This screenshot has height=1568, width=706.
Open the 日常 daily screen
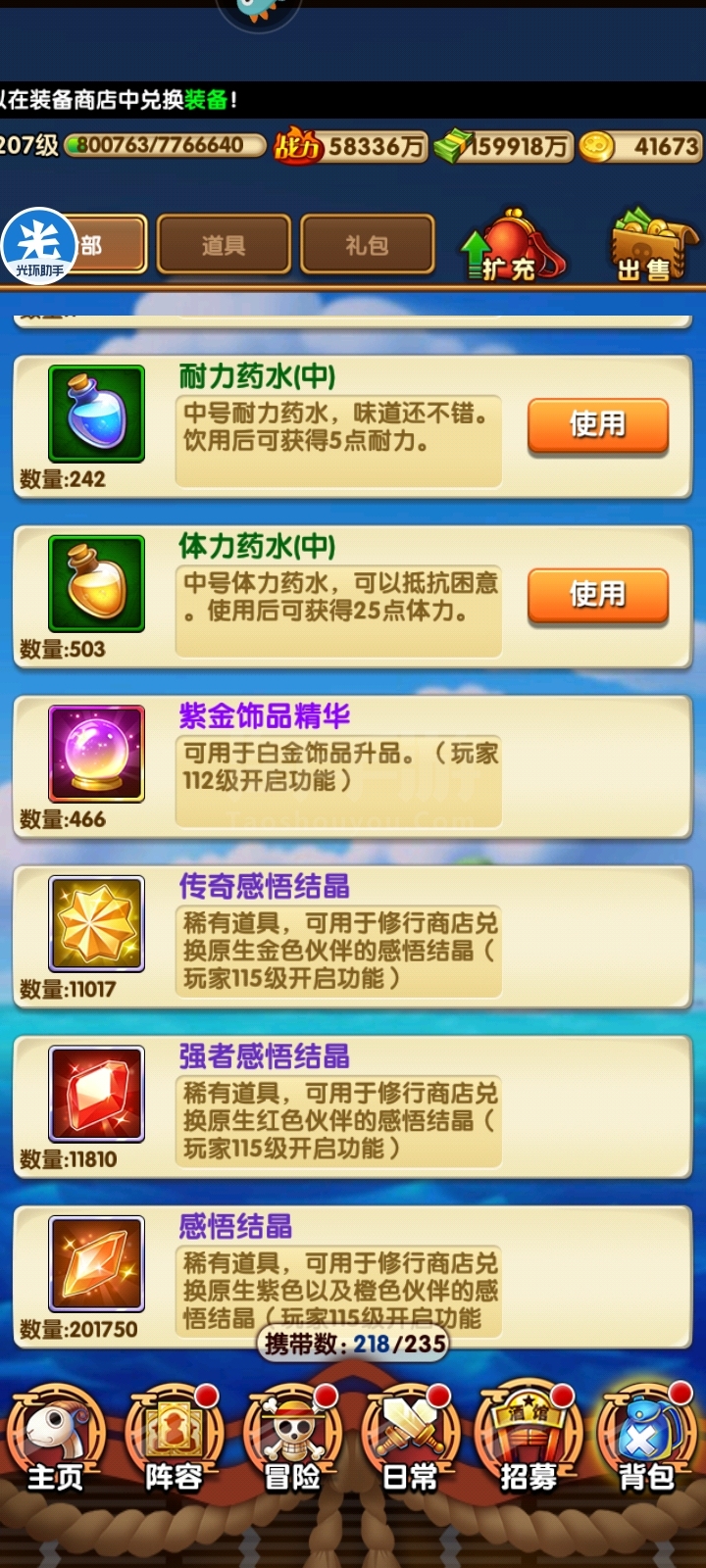pos(410,1441)
